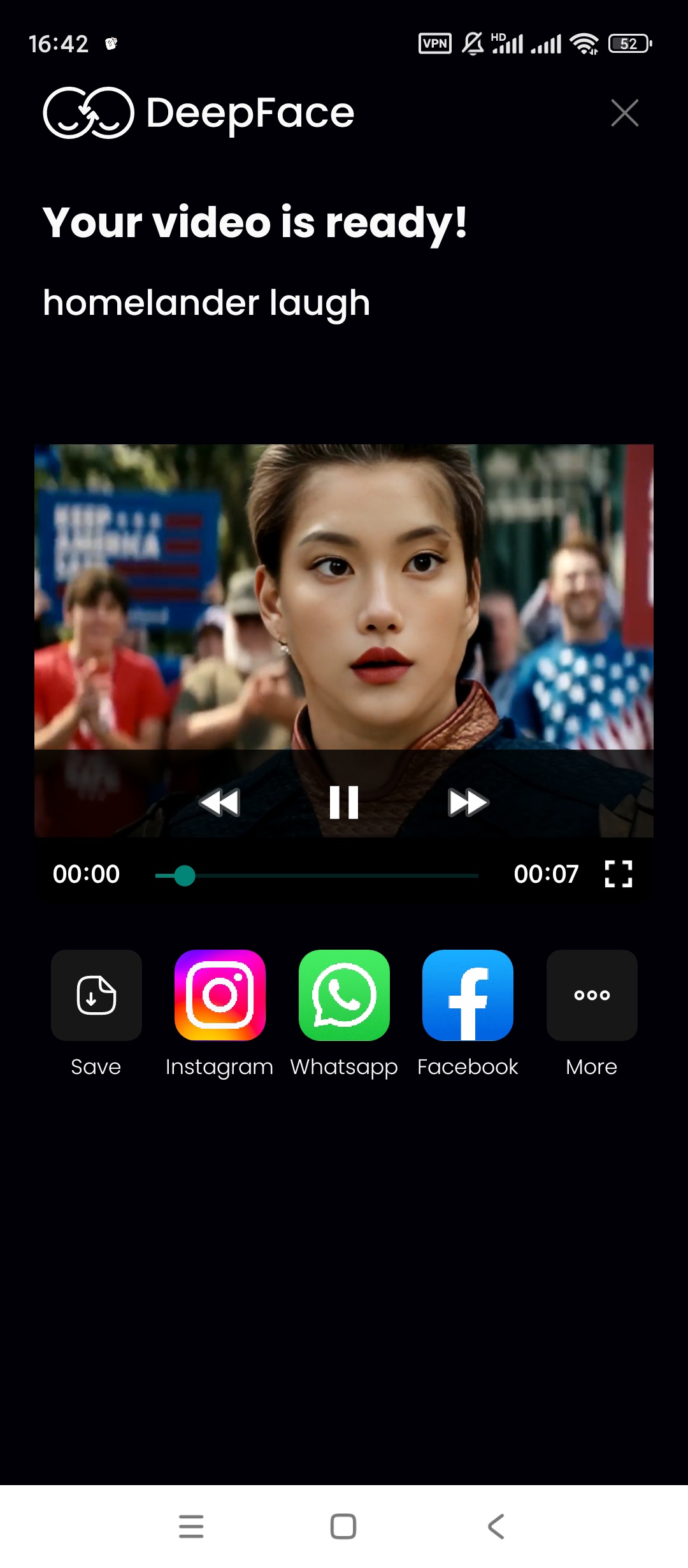This screenshot has height=1568, width=688.
Task: Share the video to Instagram
Action: pyautogui.click(x=220, y=995)
